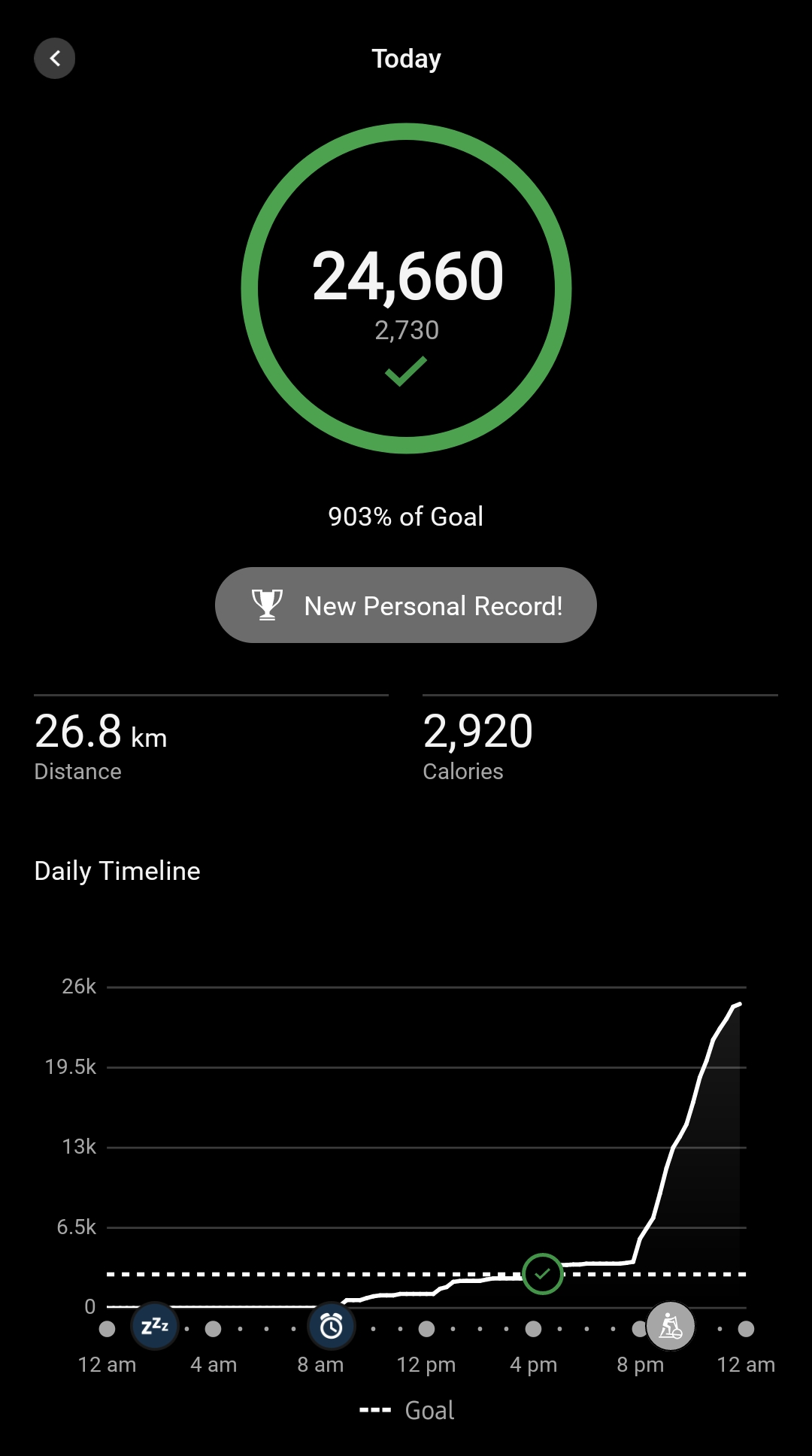Open the New Personal Record badge
The image size is (812, 1456).
(406, 605)
